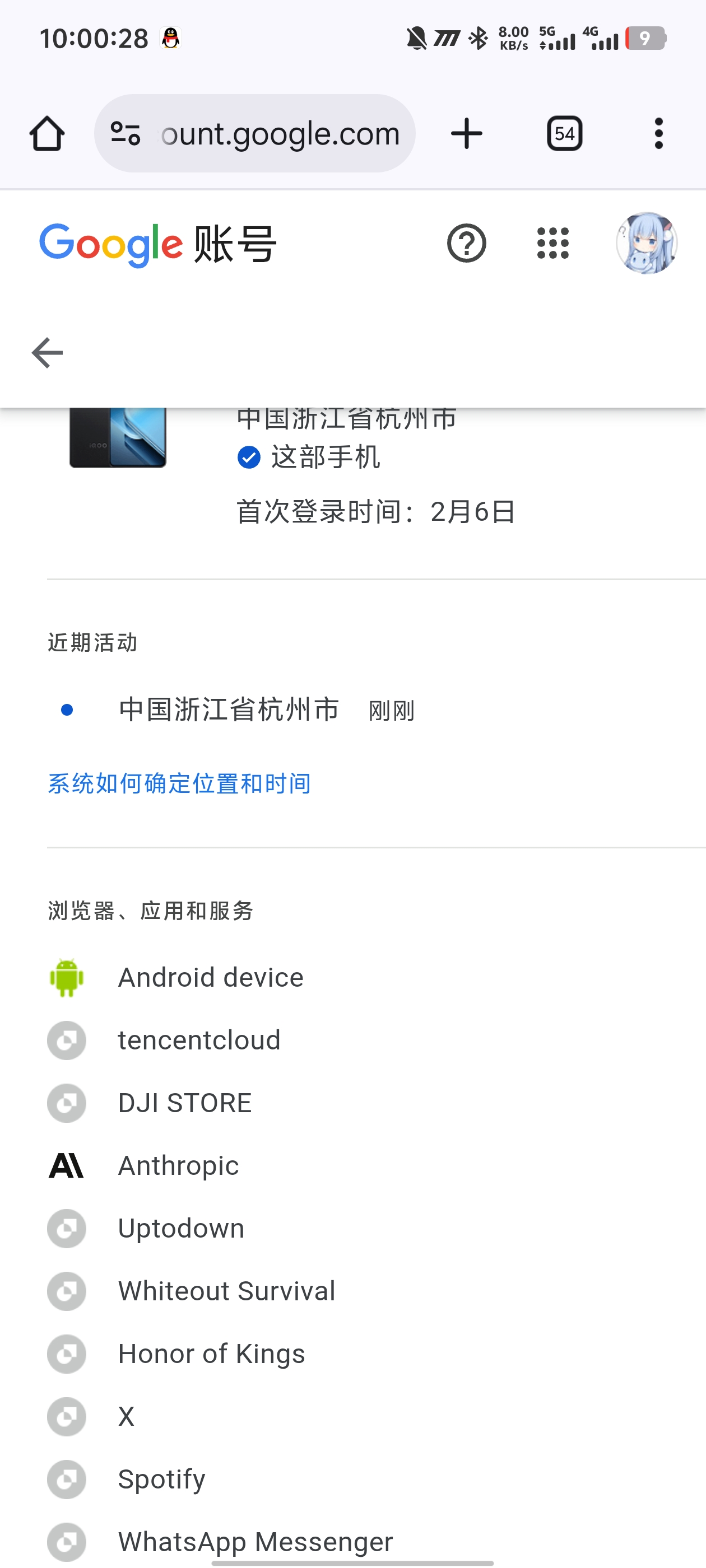The image size is (706, 1568).
Task: Go to the browser home page
Action: (x=47, y=133)
